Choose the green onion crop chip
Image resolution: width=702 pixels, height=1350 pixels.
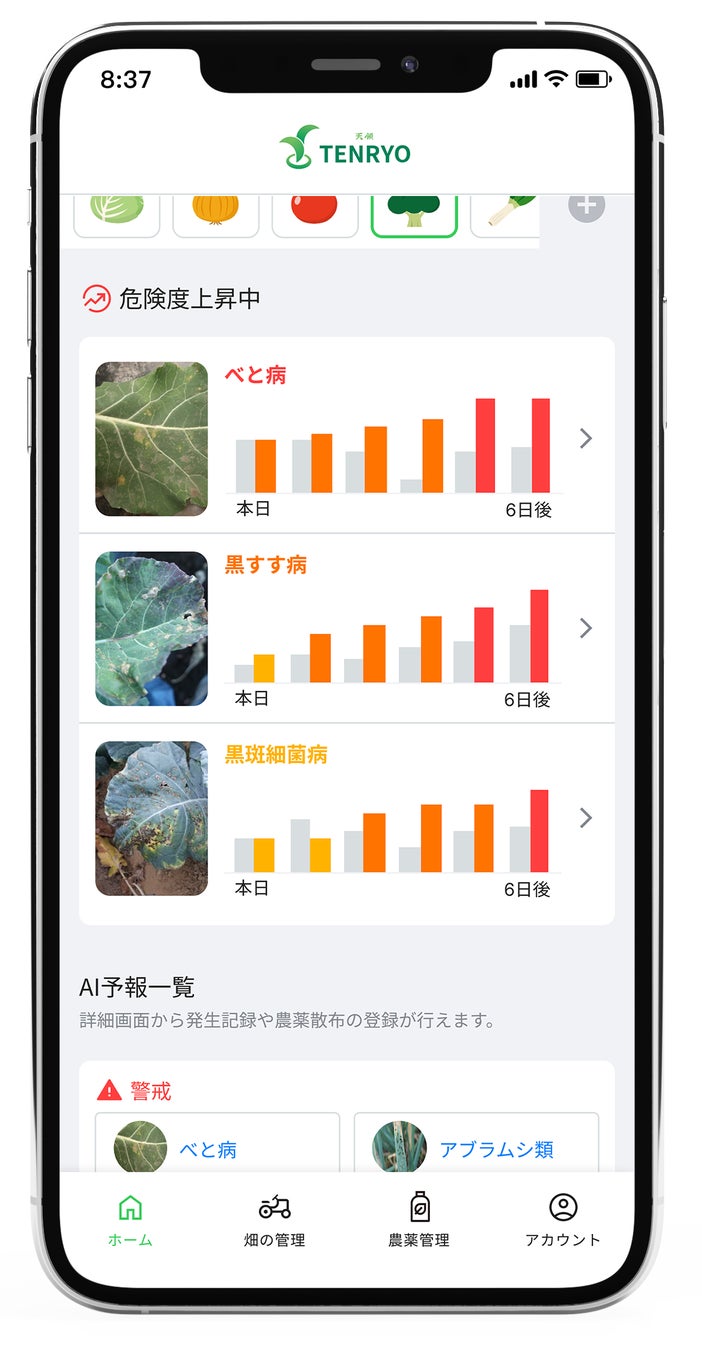pos(505,214)
